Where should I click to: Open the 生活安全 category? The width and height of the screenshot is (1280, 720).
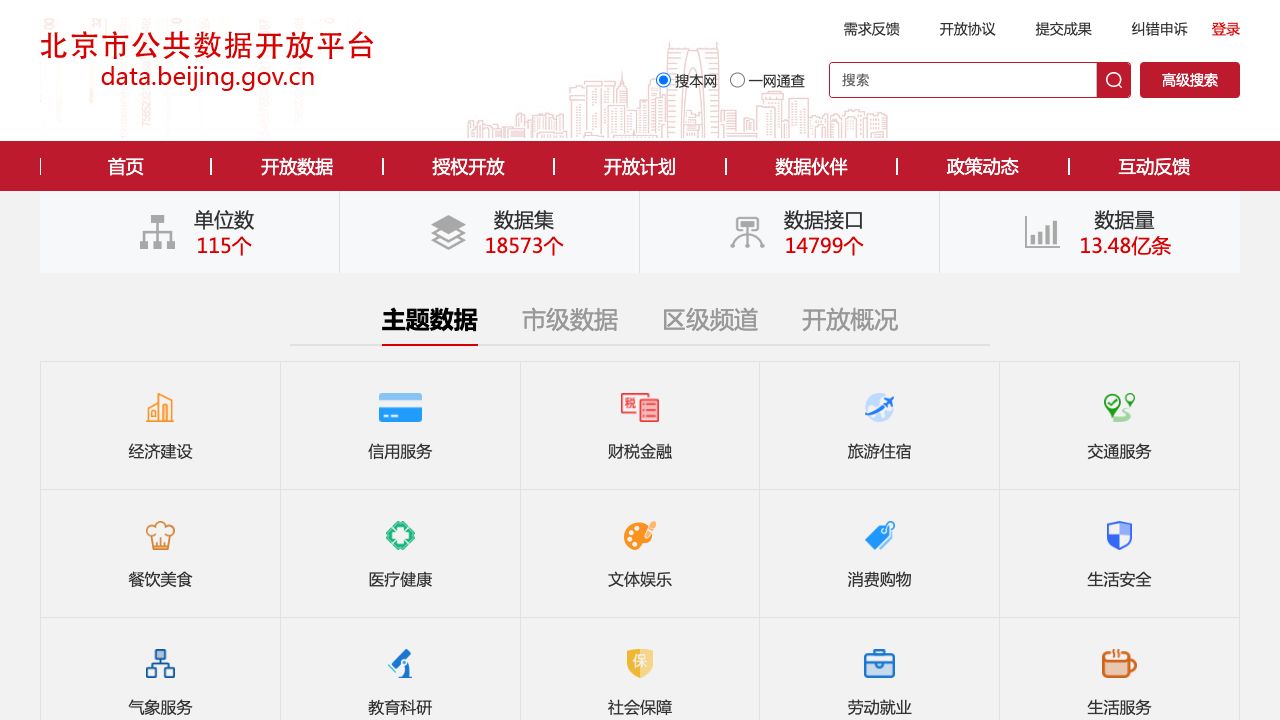[1119, 554]
